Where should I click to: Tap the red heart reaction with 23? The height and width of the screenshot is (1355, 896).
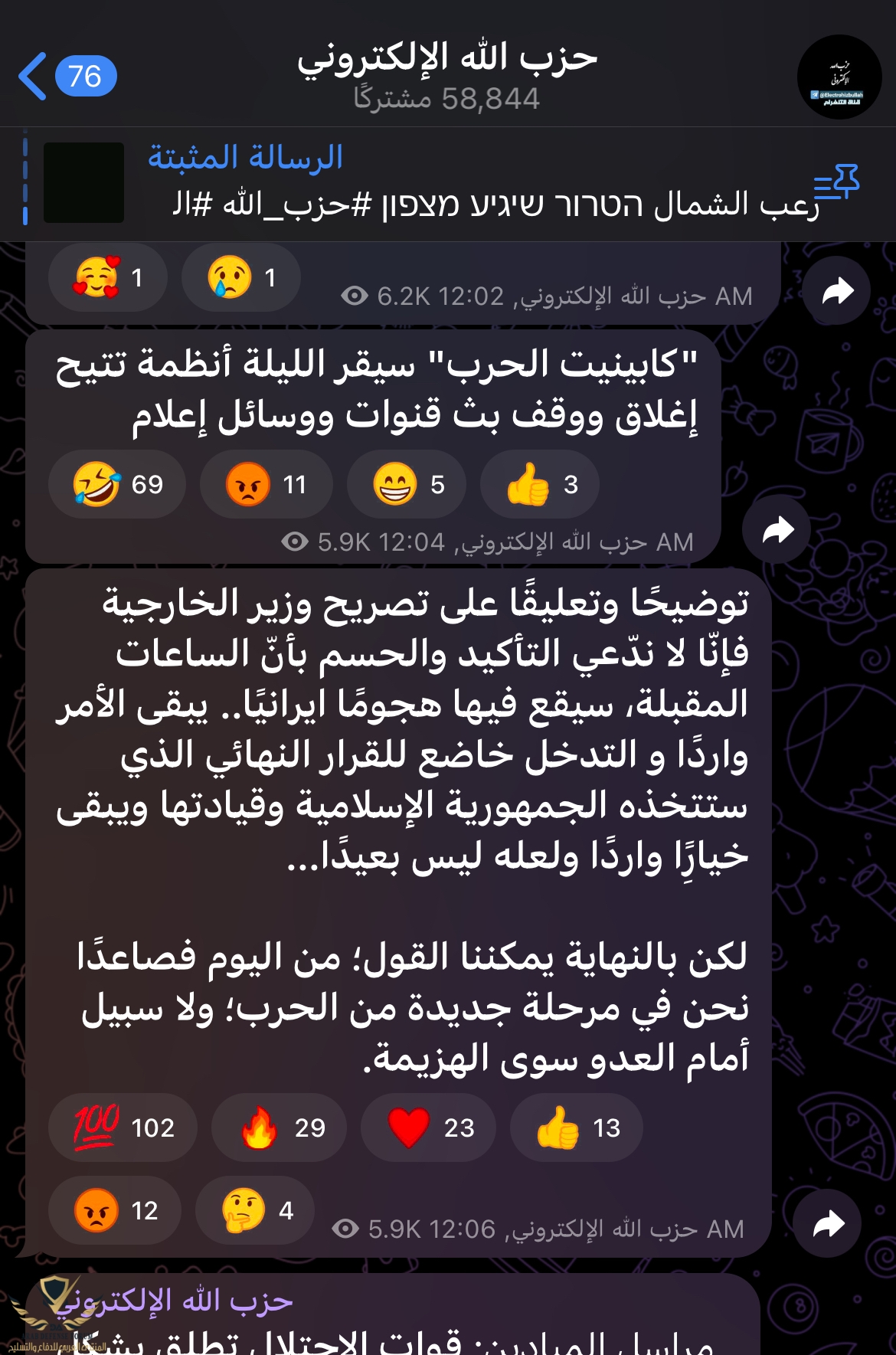pyautogui.click(x=428, y=1128)
